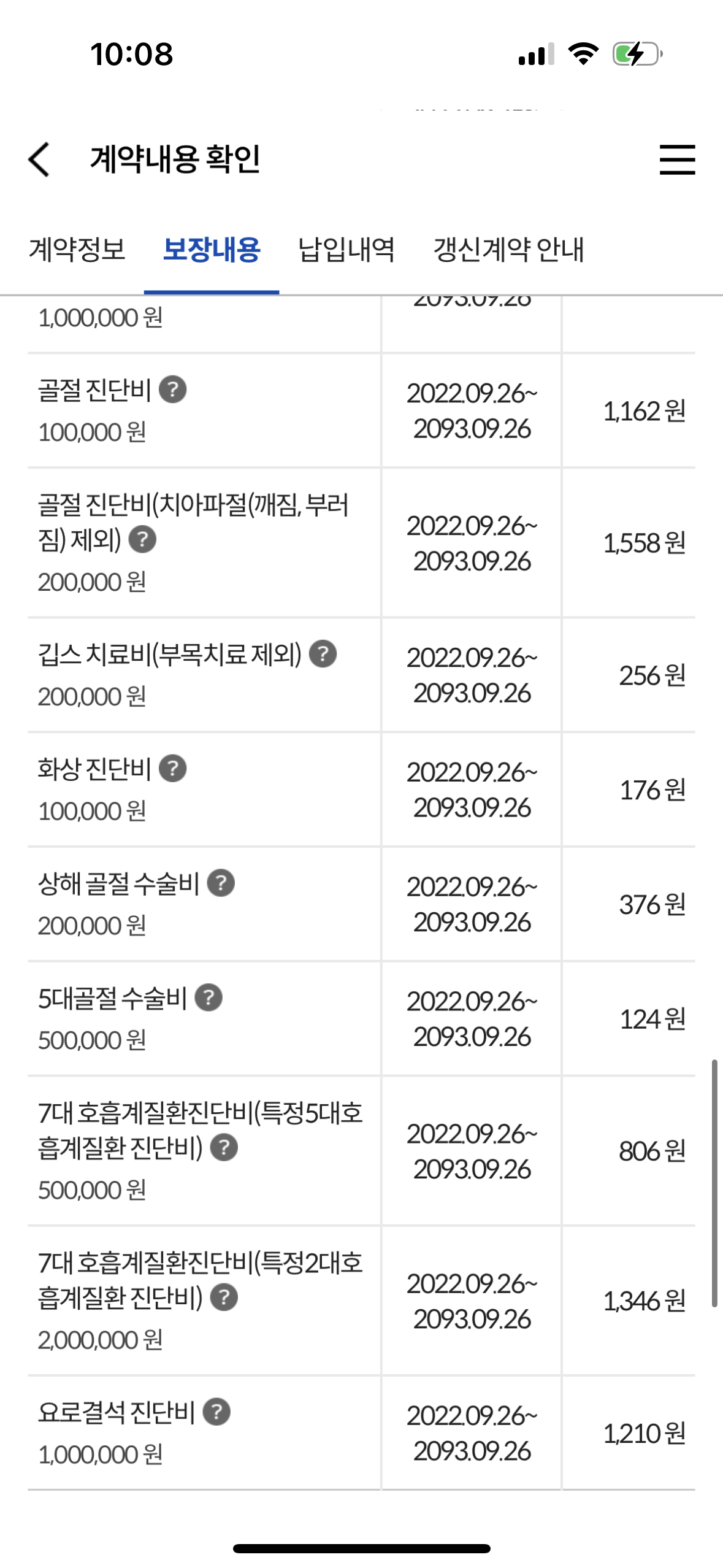The image size is (723, 1568).
Task: Tap help icon next to 요로결석 진단비
Action: point(217,1412)
